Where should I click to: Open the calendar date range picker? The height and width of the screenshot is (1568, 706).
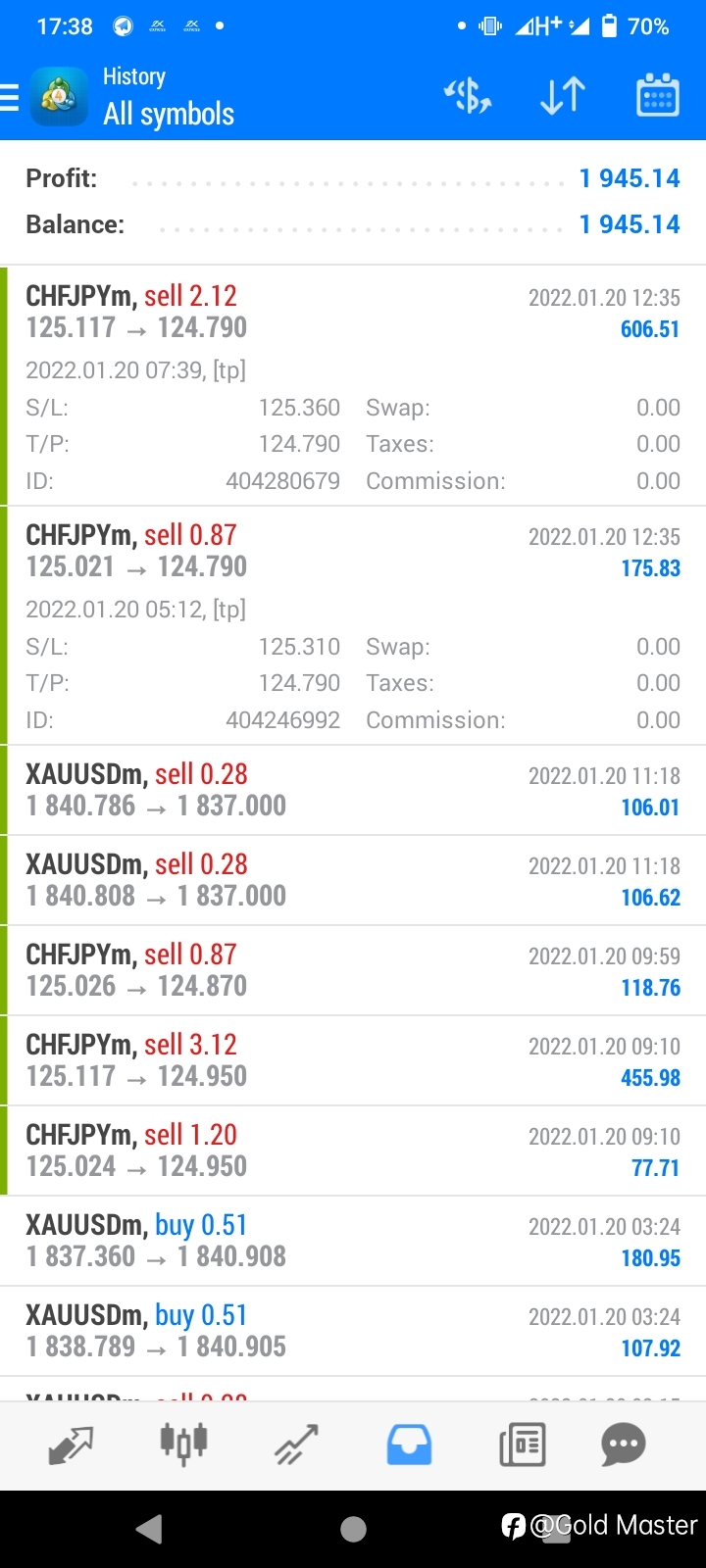[x=657, y=96]
